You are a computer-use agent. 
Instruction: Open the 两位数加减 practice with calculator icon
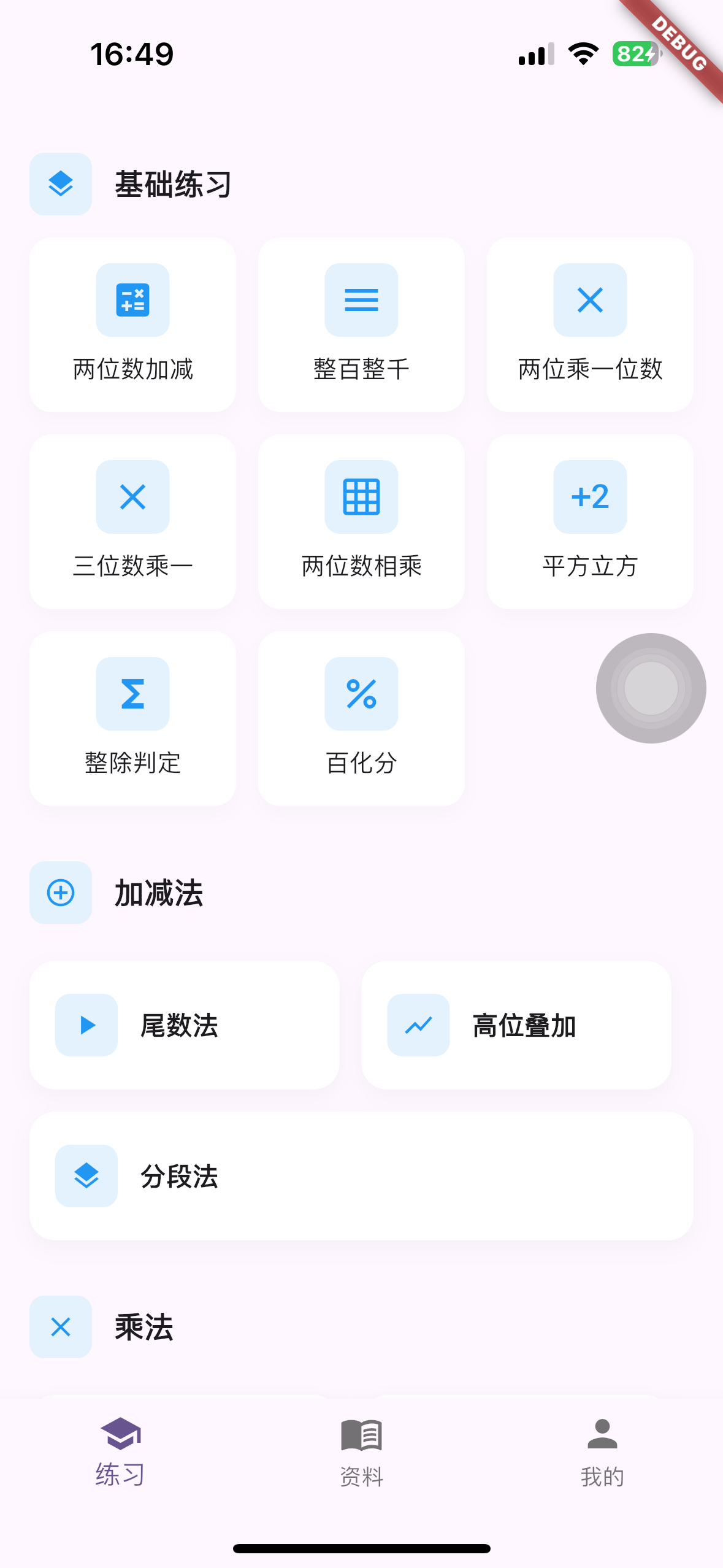pyautogui.click(x=132, y=300)
